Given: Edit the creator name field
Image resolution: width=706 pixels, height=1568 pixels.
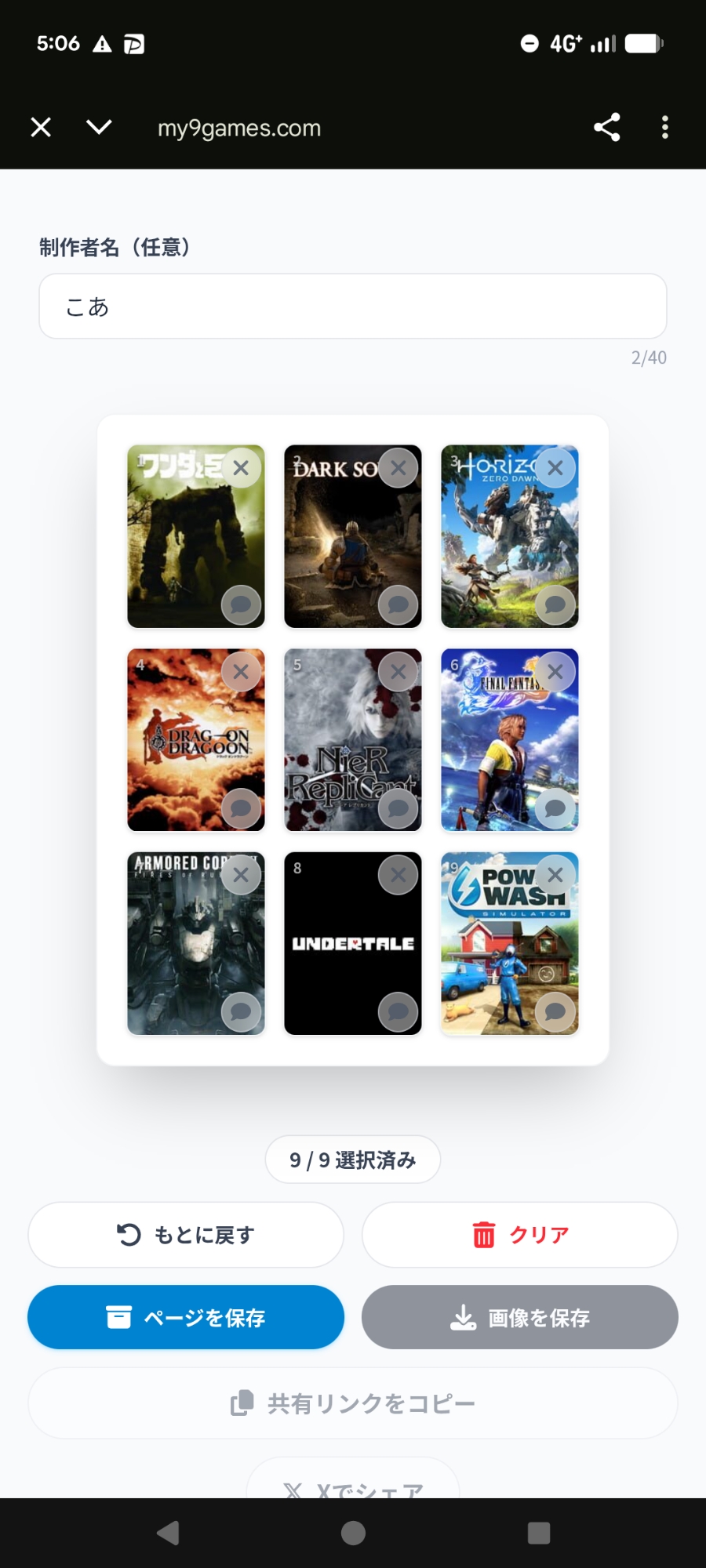Looking at the screenshot, I should [353, 307].
